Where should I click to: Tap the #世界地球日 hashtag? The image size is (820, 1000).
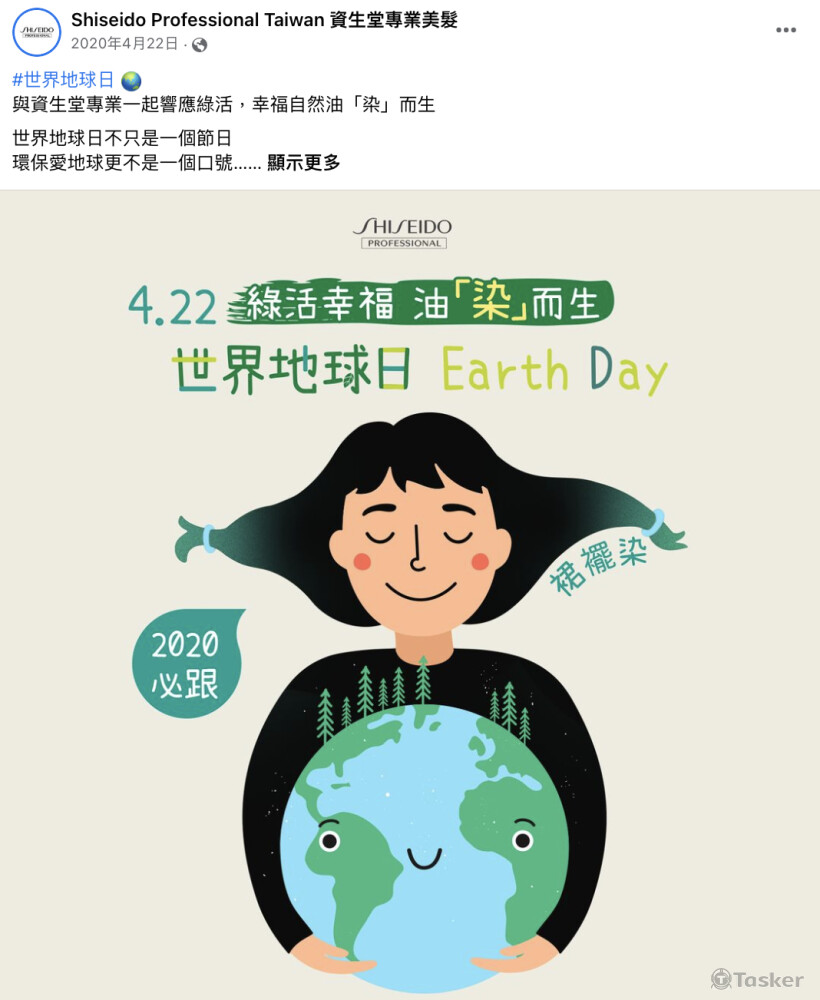(x=64, y=80)
